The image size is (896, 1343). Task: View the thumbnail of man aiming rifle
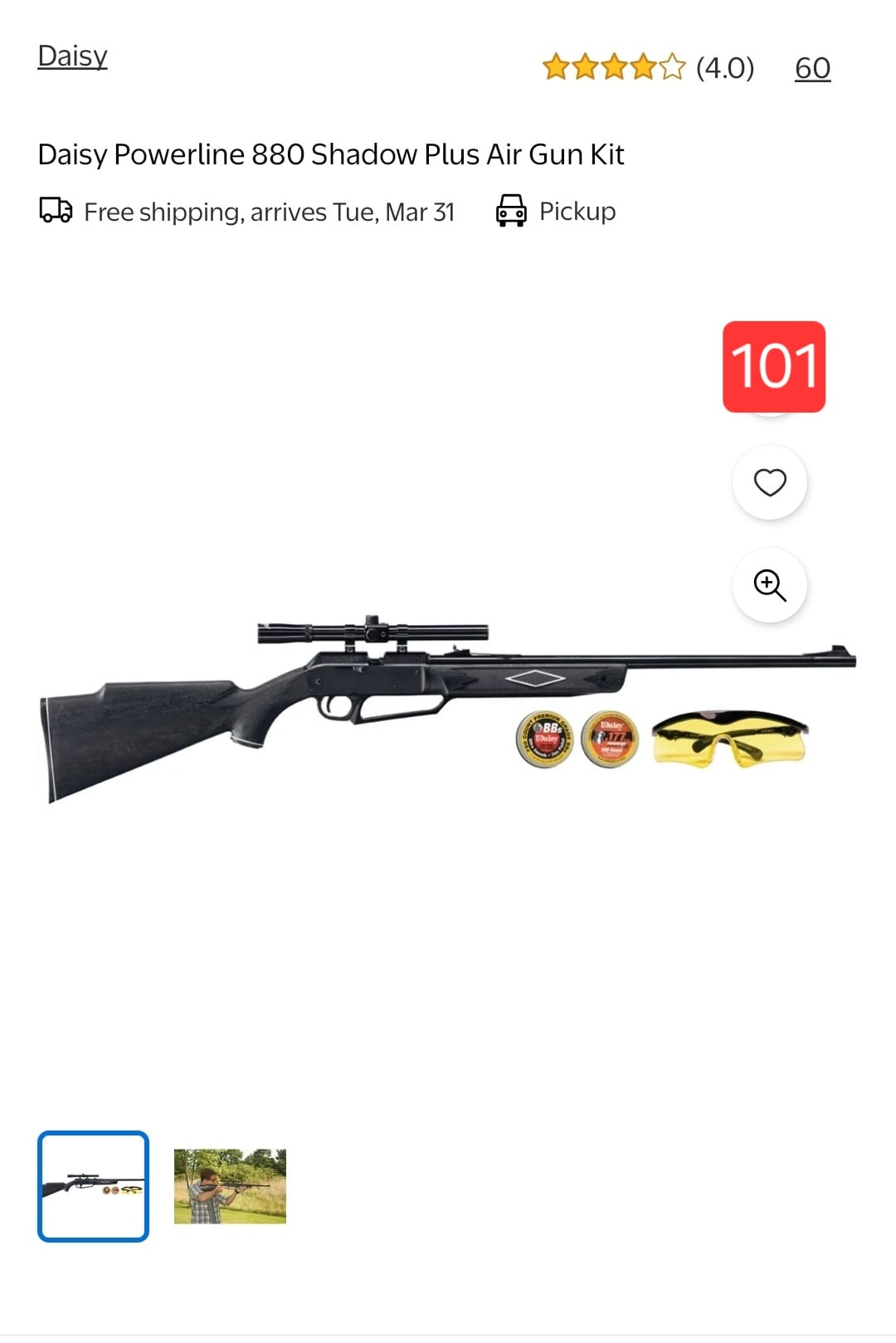230,1186
